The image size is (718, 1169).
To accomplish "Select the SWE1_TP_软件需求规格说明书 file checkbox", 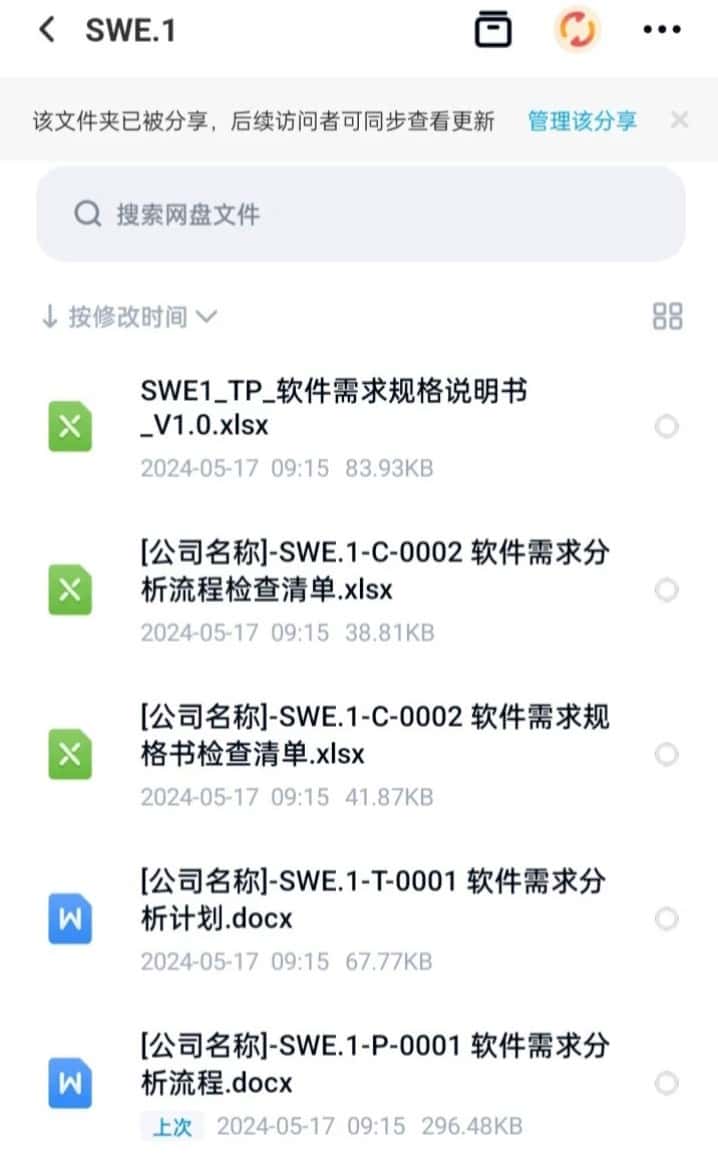I will click(x=666, y=426).
